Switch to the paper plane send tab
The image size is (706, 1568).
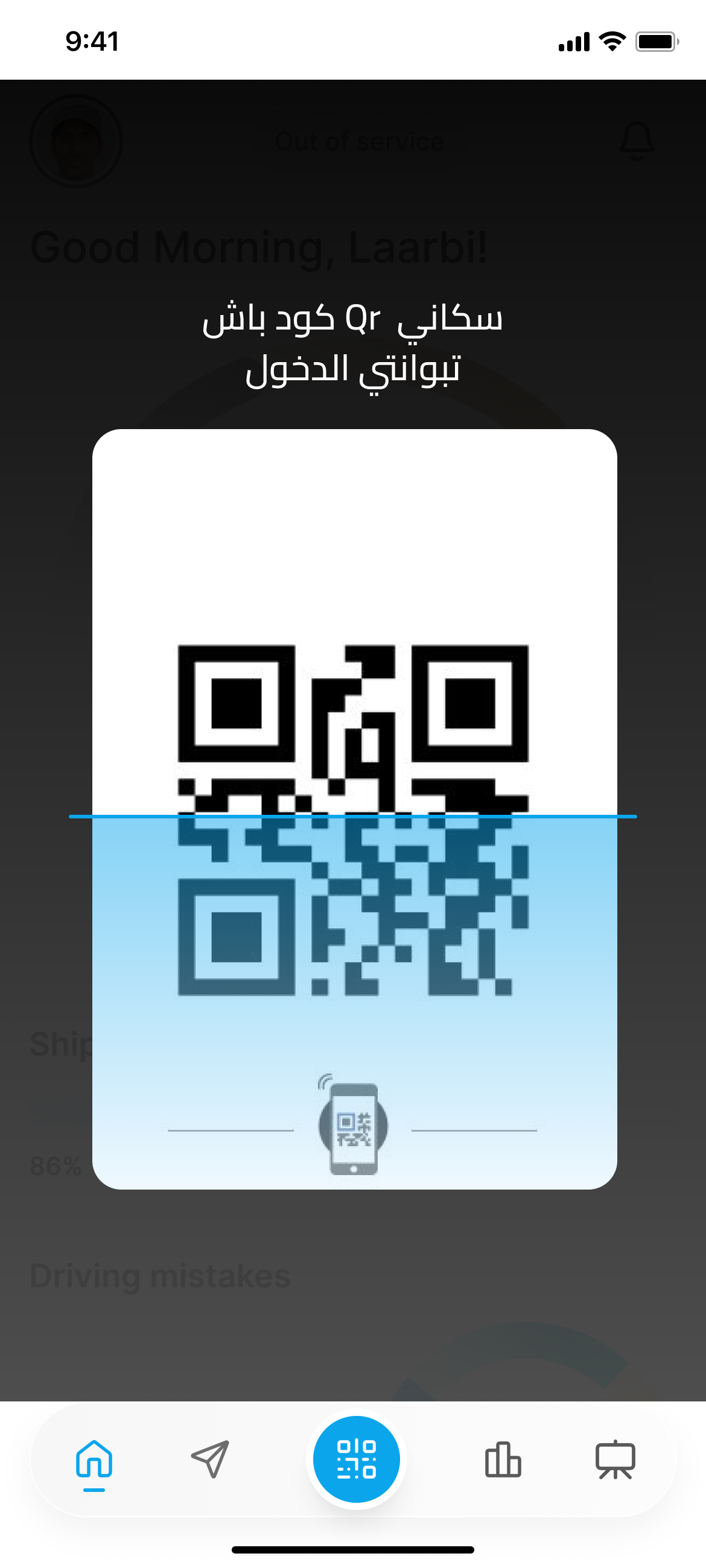(210, 1459)
